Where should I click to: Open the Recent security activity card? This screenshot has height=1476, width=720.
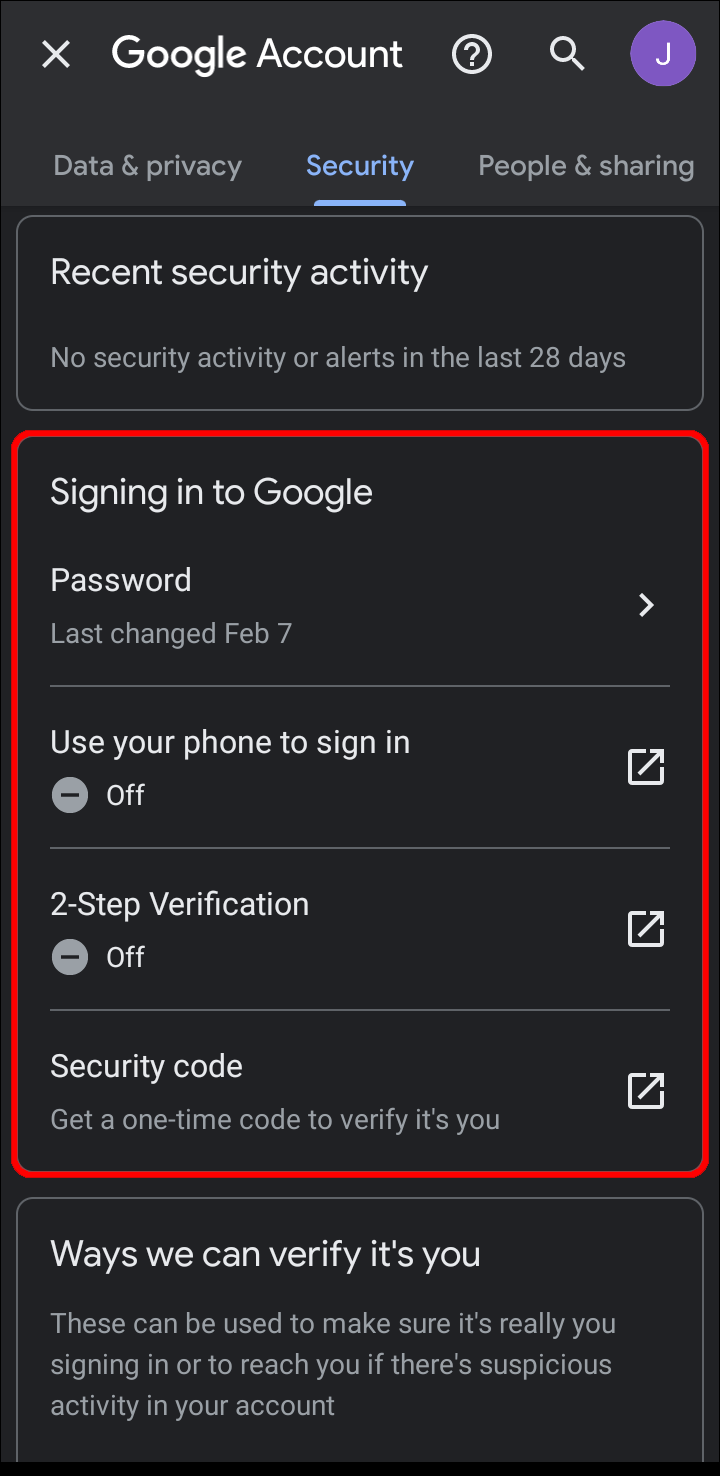coord(360,313)
